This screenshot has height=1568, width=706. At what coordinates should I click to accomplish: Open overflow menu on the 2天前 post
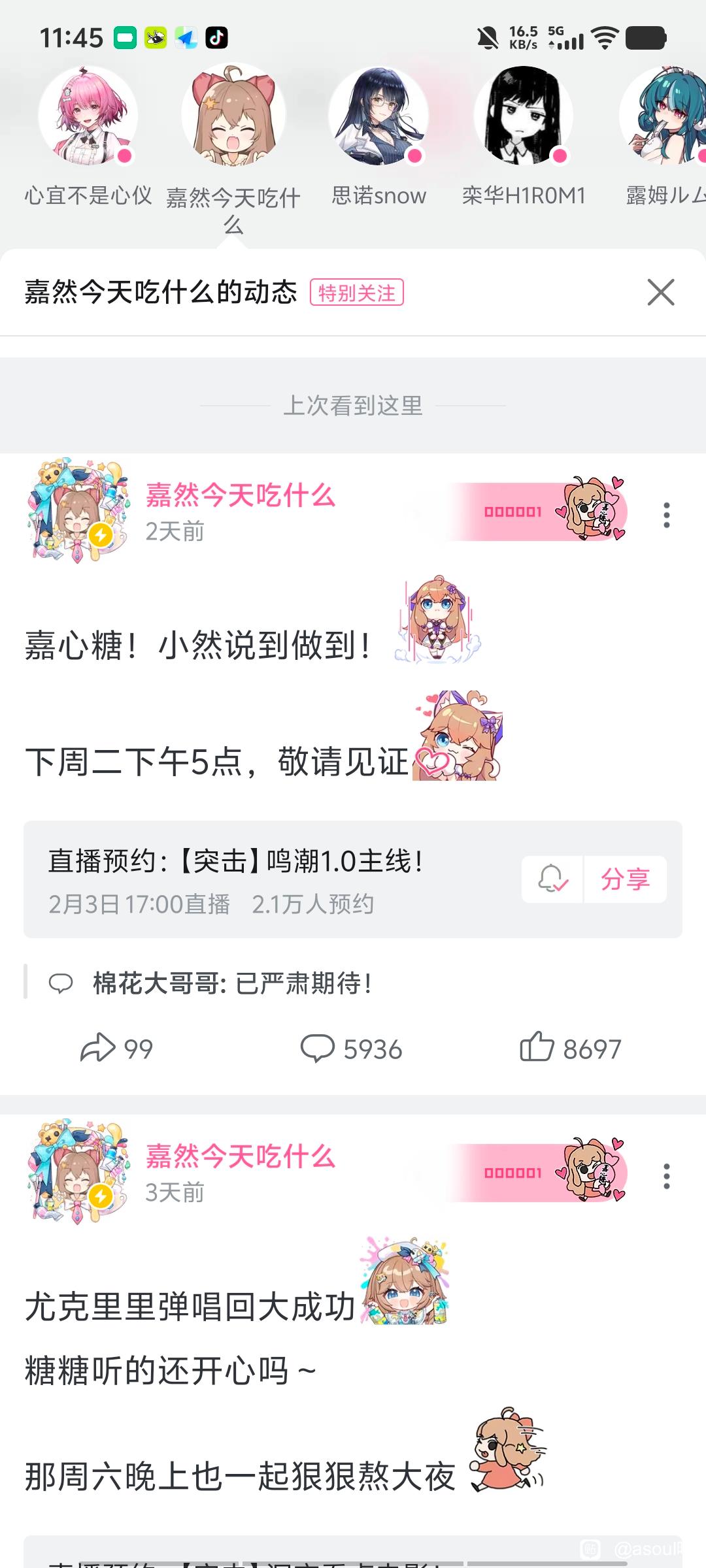pyautogui.click(x=666, y=515)
